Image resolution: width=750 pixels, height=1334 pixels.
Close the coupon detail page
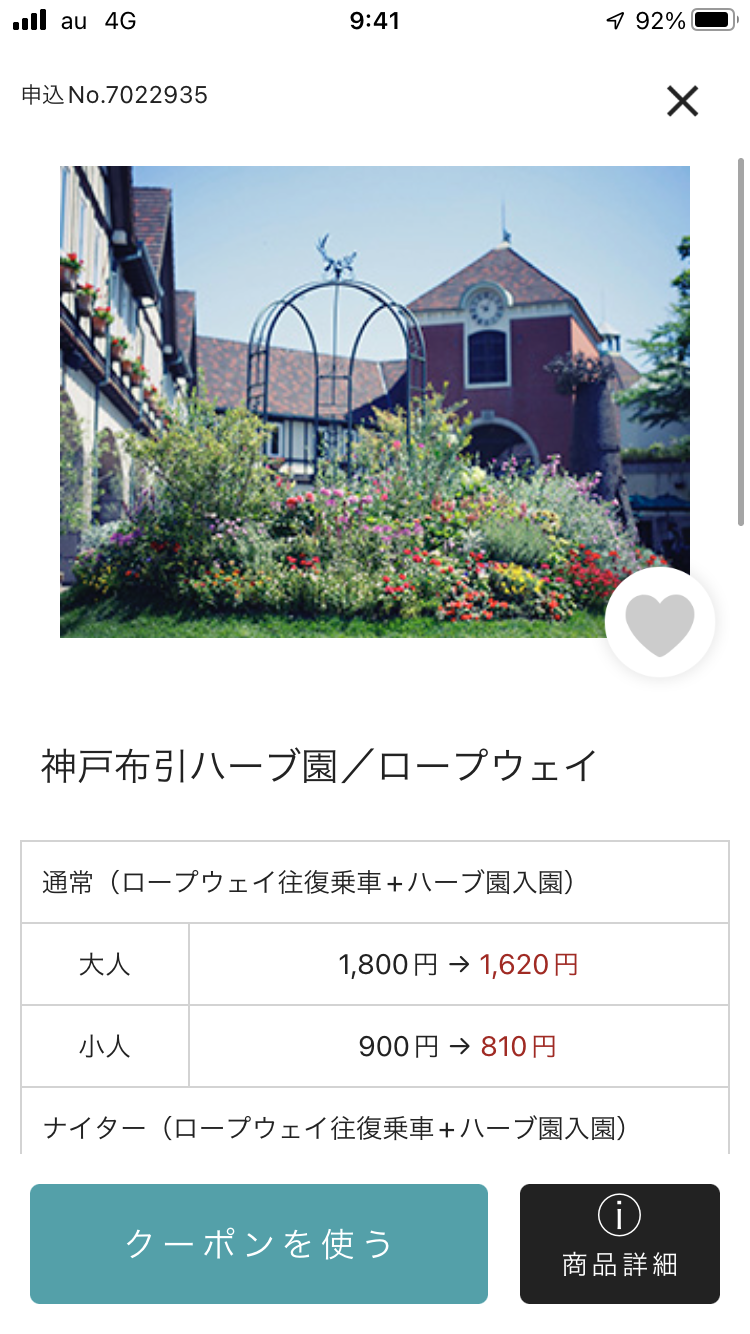pyautogui.click(x=682, y=101)
